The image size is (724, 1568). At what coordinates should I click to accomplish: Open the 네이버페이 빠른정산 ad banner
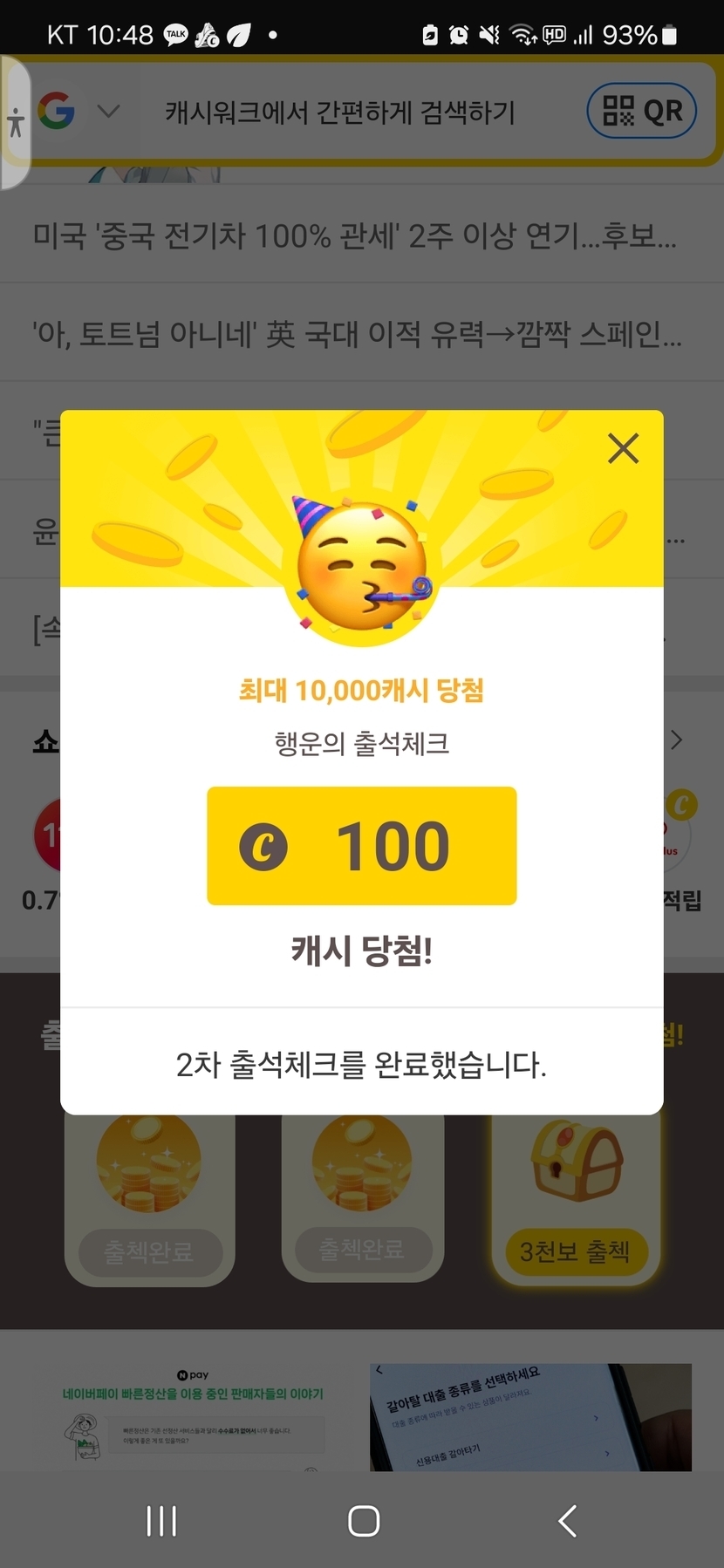tap(193, 1415)
